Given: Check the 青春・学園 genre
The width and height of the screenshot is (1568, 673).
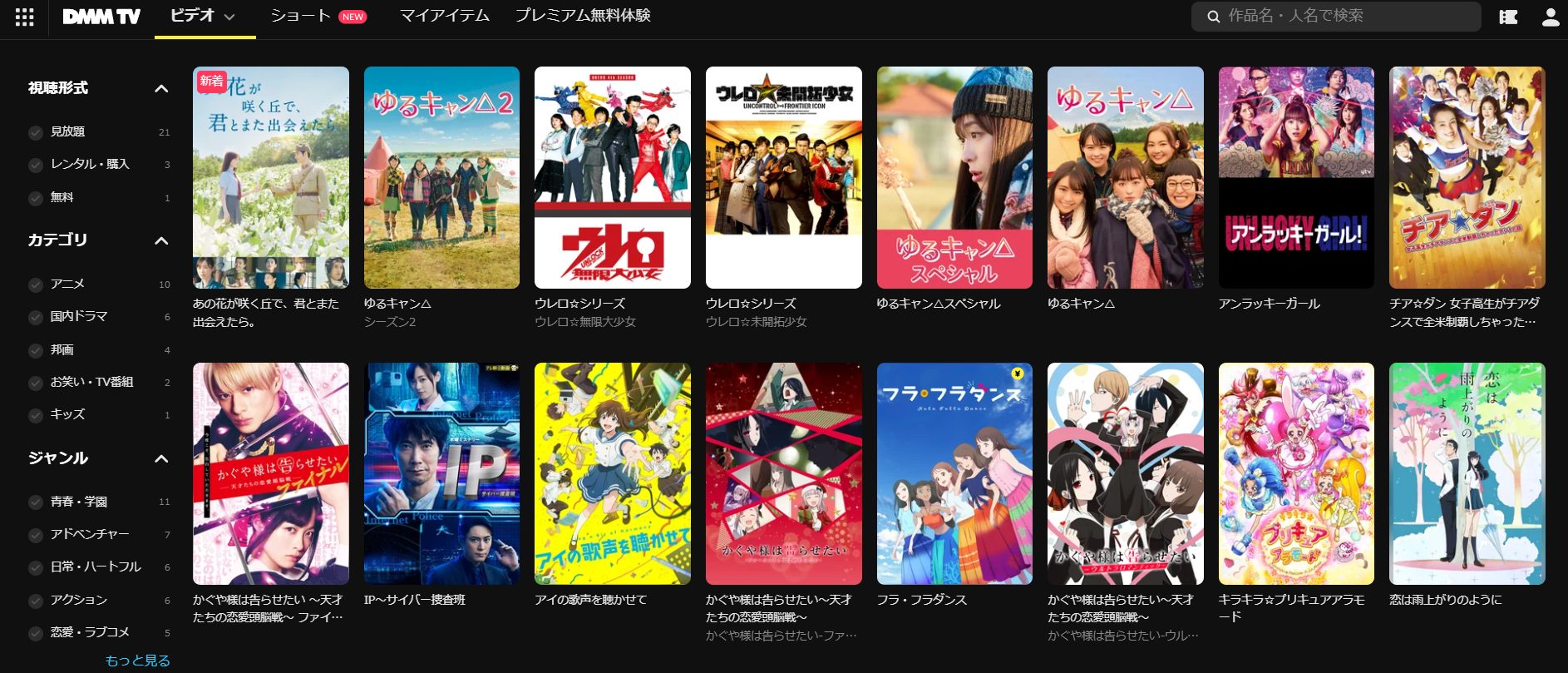Looking at the screenshot, I should 36,502.
